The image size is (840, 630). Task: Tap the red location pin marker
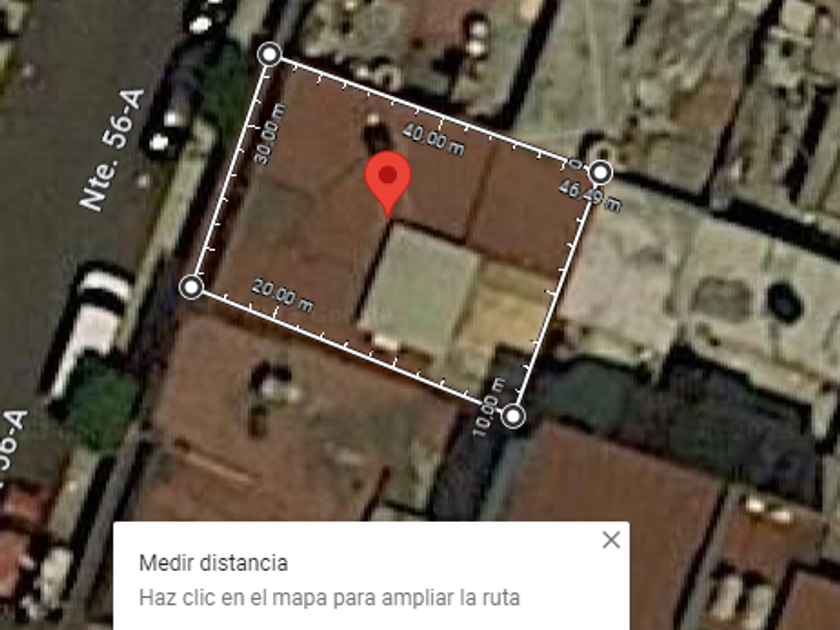coord(388,180)
